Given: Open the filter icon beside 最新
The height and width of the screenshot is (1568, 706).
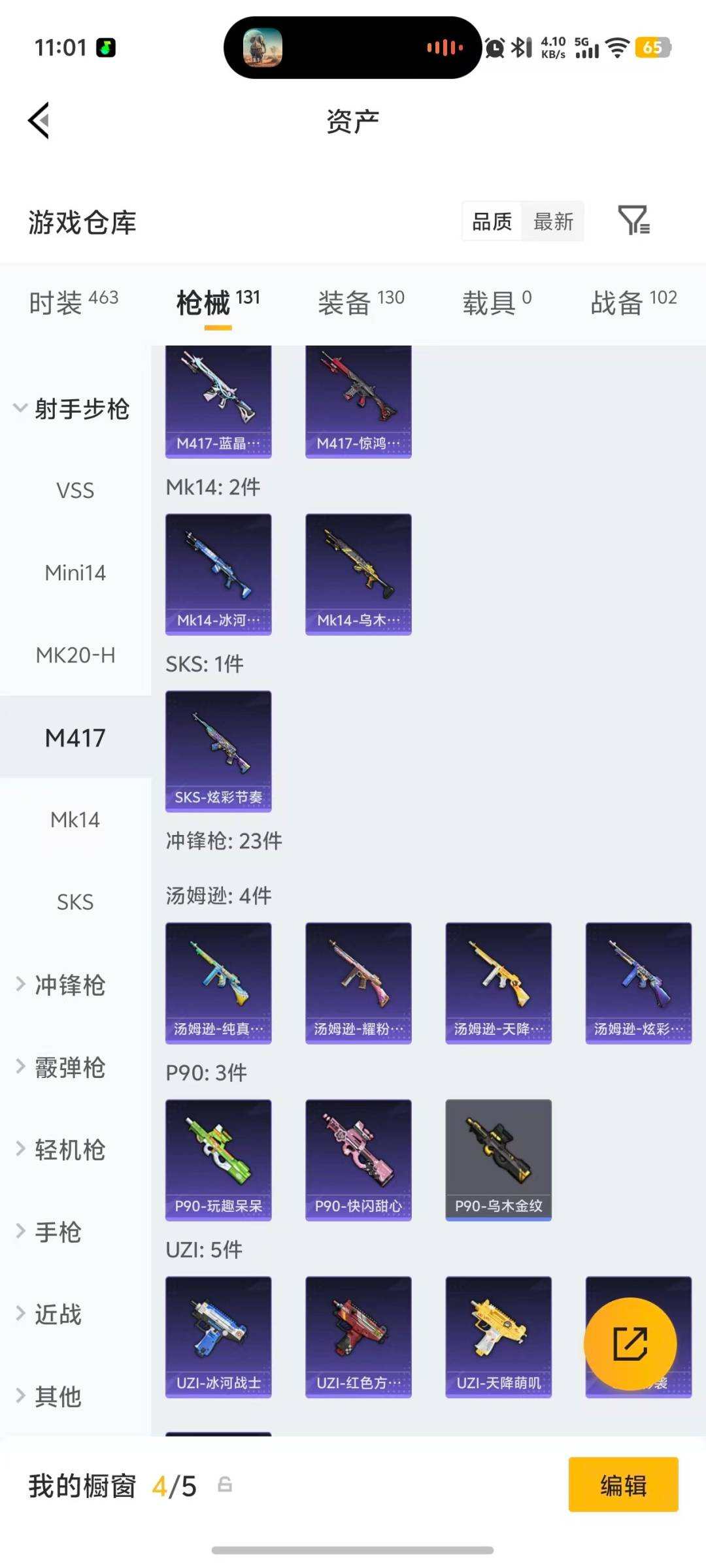Looking at the screenshot, I should 633,221.
